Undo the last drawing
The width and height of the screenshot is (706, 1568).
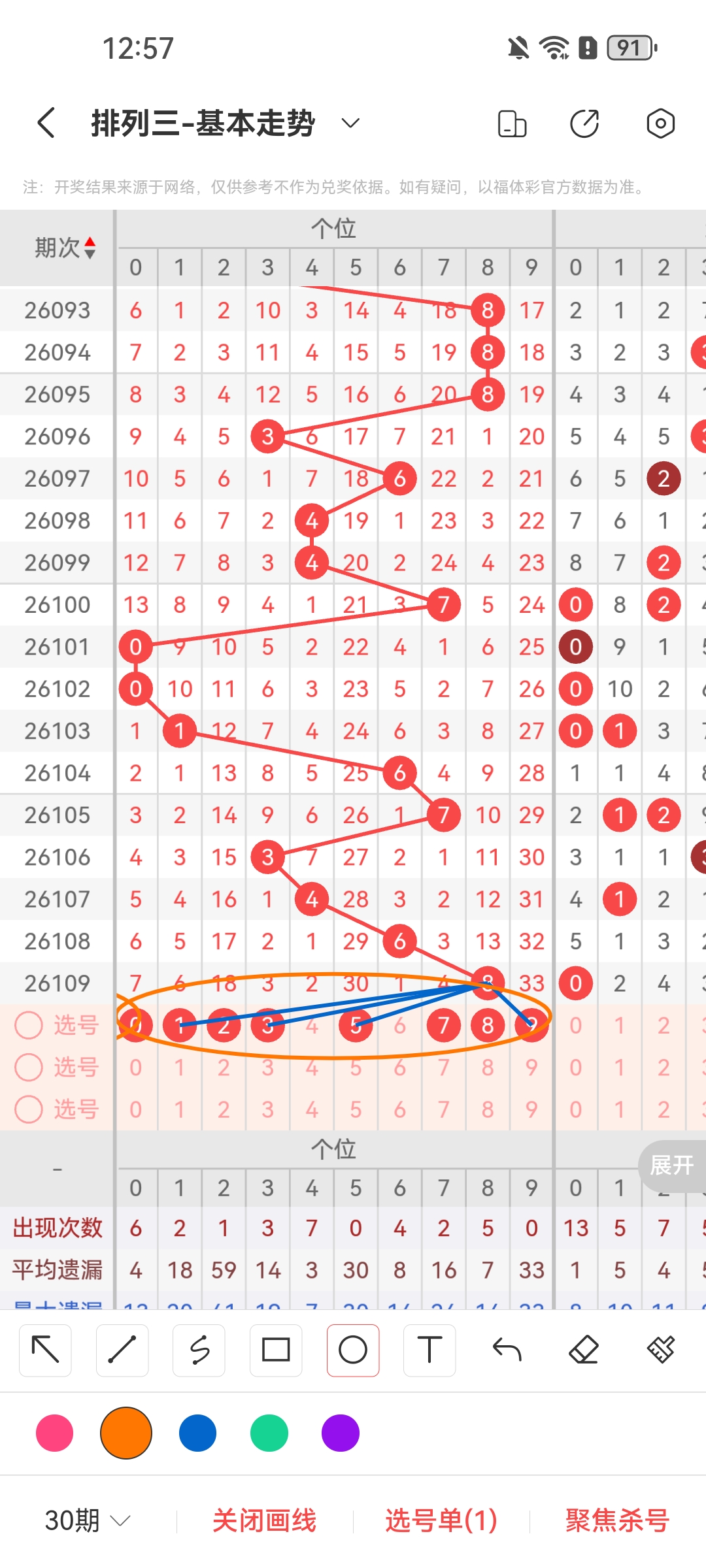tap(507, 1350)
